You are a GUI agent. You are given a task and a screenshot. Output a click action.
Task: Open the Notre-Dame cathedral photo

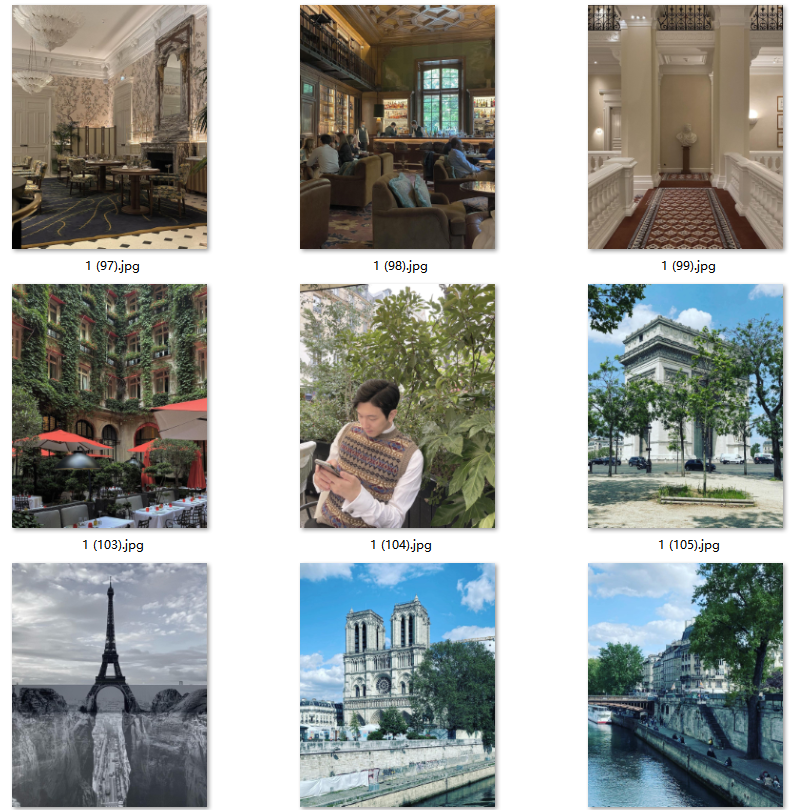[398, 685]
